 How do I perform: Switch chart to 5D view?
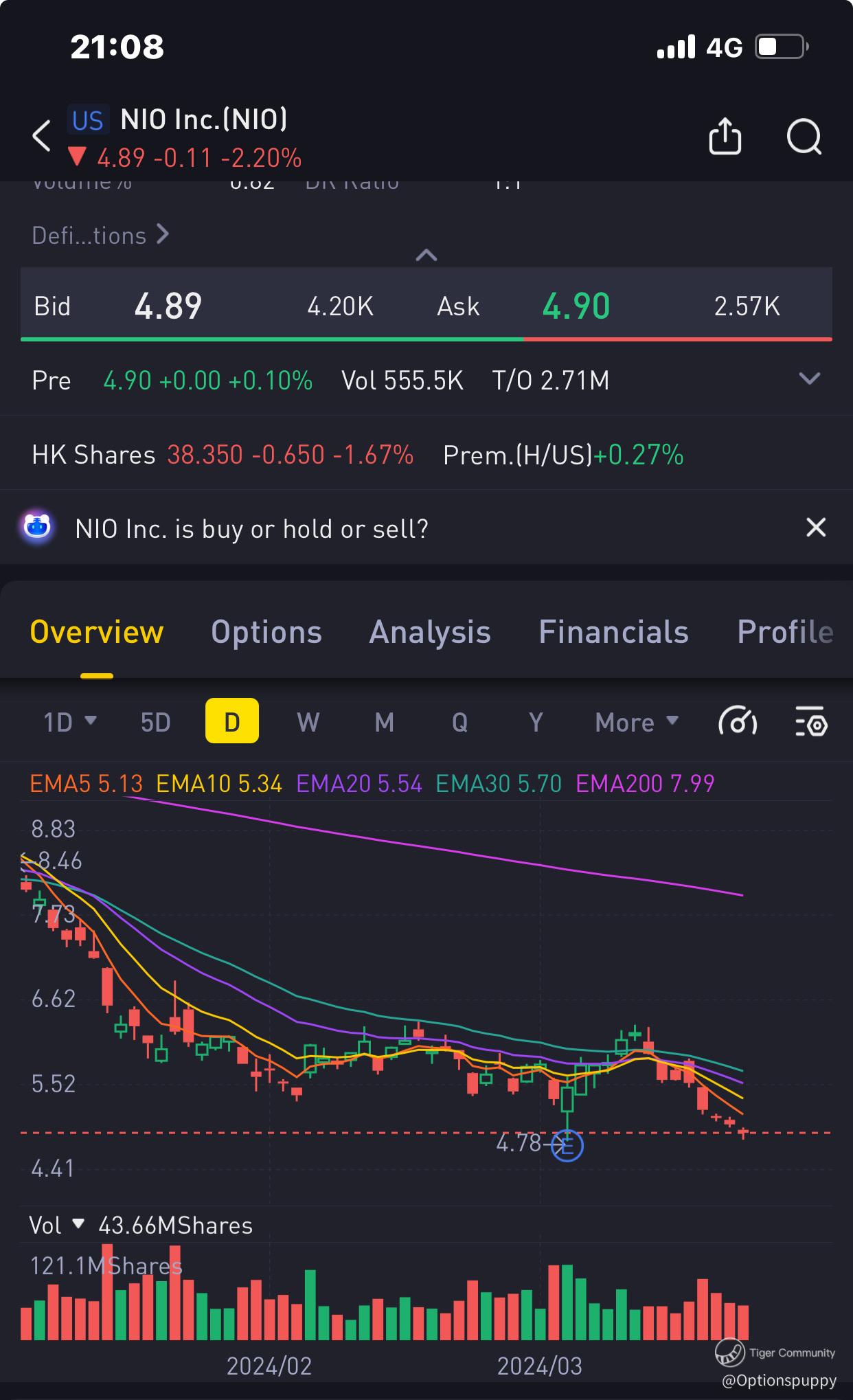[x=155, y=722]
